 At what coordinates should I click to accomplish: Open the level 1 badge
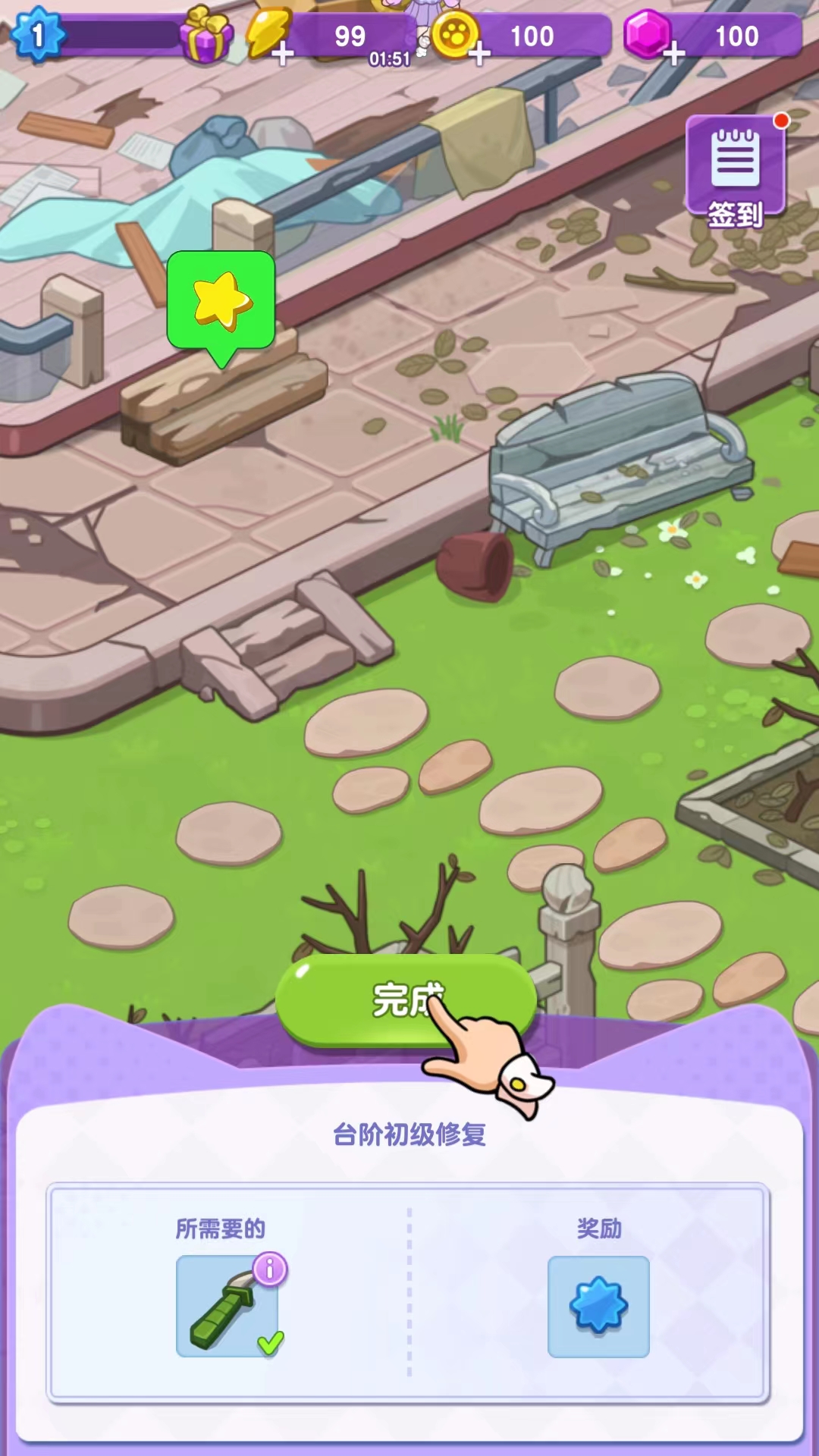pyautogui.click(x=37, y=34)
